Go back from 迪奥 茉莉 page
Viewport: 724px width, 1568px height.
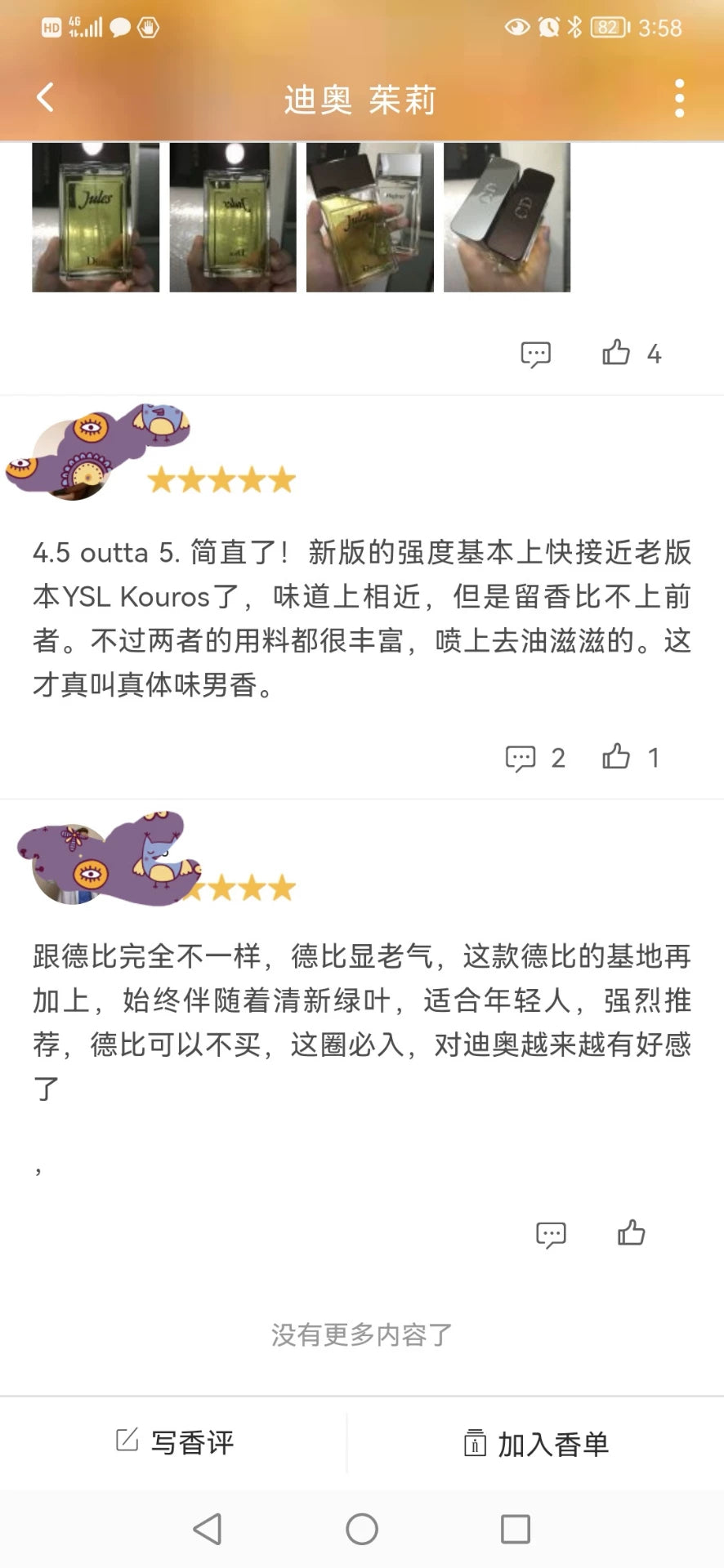click(46, 98)
